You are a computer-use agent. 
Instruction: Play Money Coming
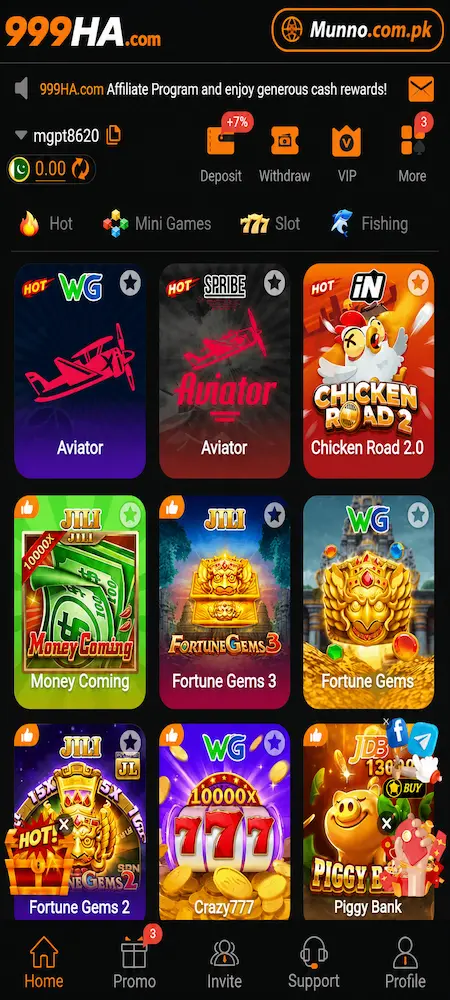[x=80, y=602]
